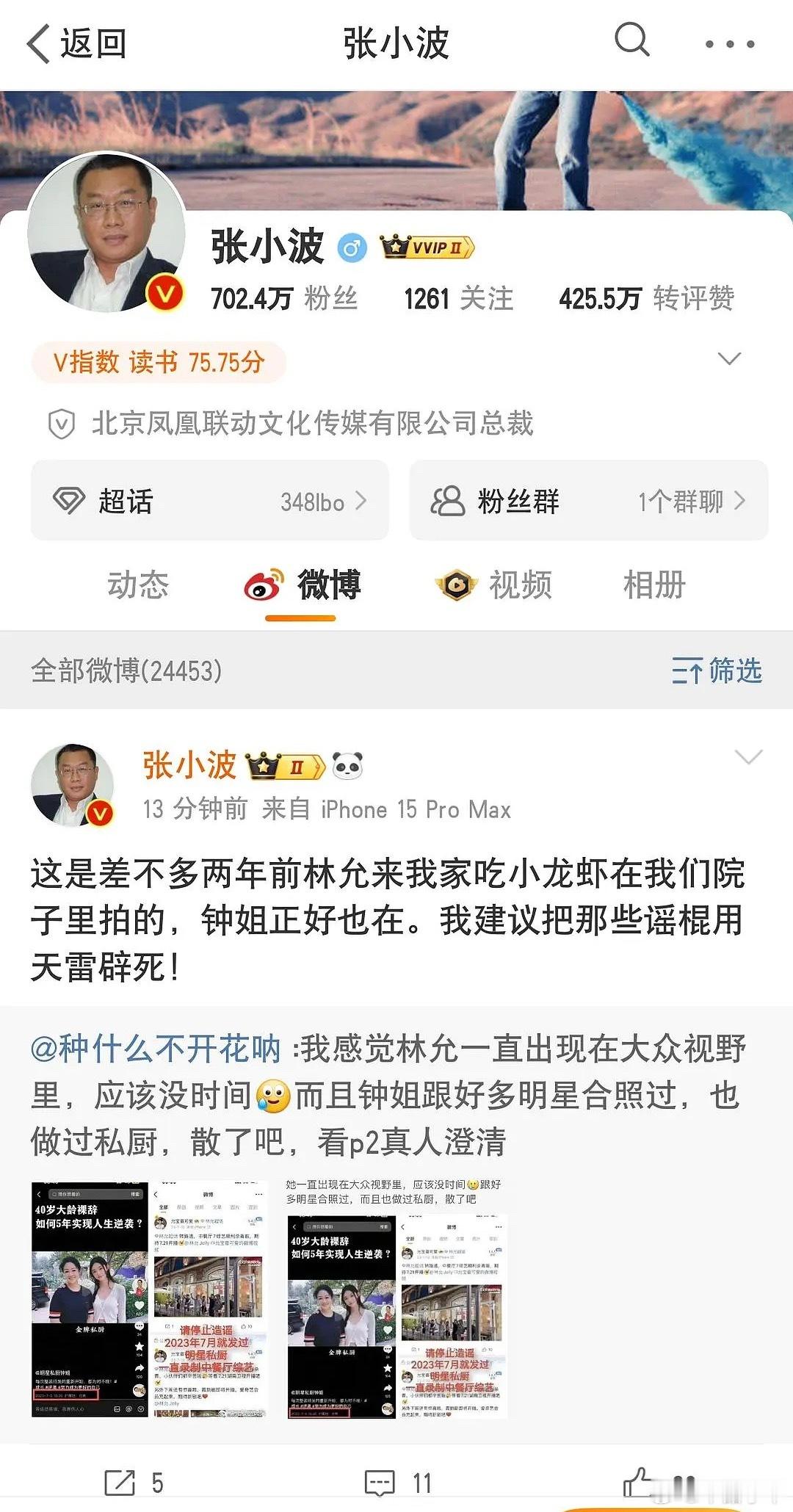Open the 1261 关注 following list
This screenshot has width=793, height=1512.
point(458,299)
